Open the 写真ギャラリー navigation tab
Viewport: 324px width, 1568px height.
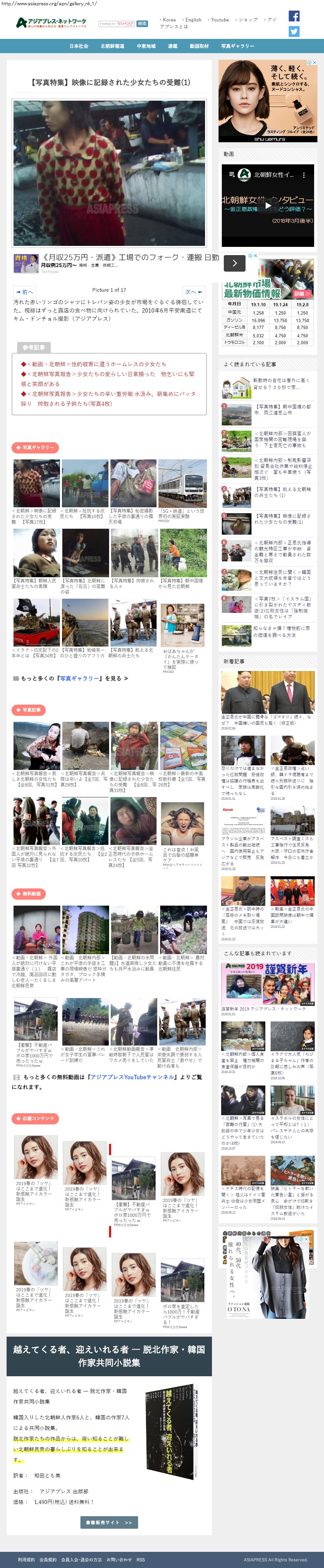point(237,46)
